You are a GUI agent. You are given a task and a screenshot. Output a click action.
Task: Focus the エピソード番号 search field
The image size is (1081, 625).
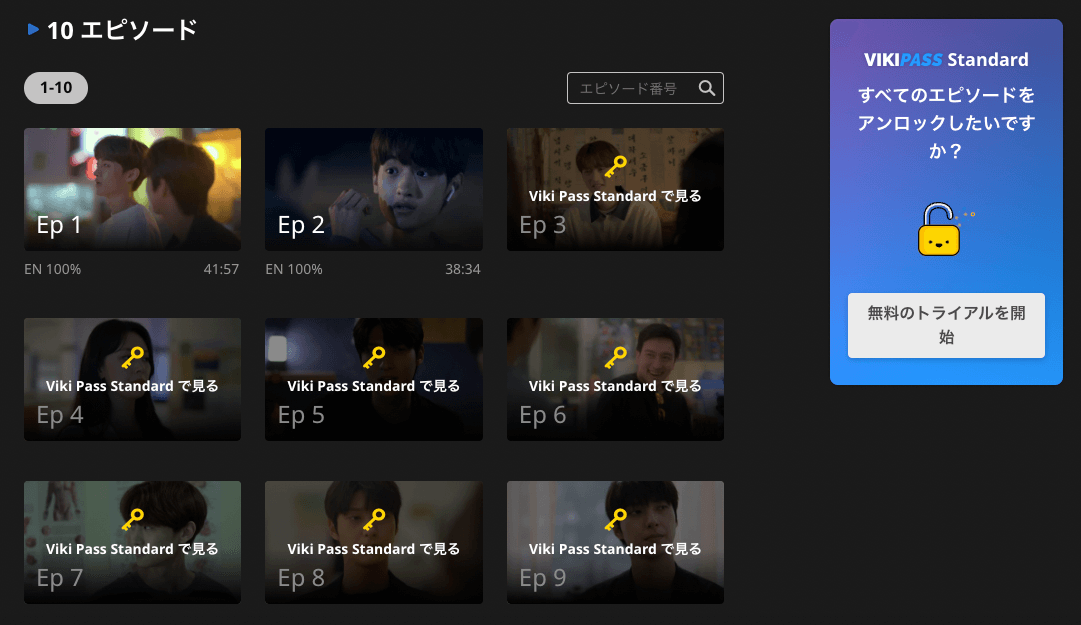click(630, 88)
